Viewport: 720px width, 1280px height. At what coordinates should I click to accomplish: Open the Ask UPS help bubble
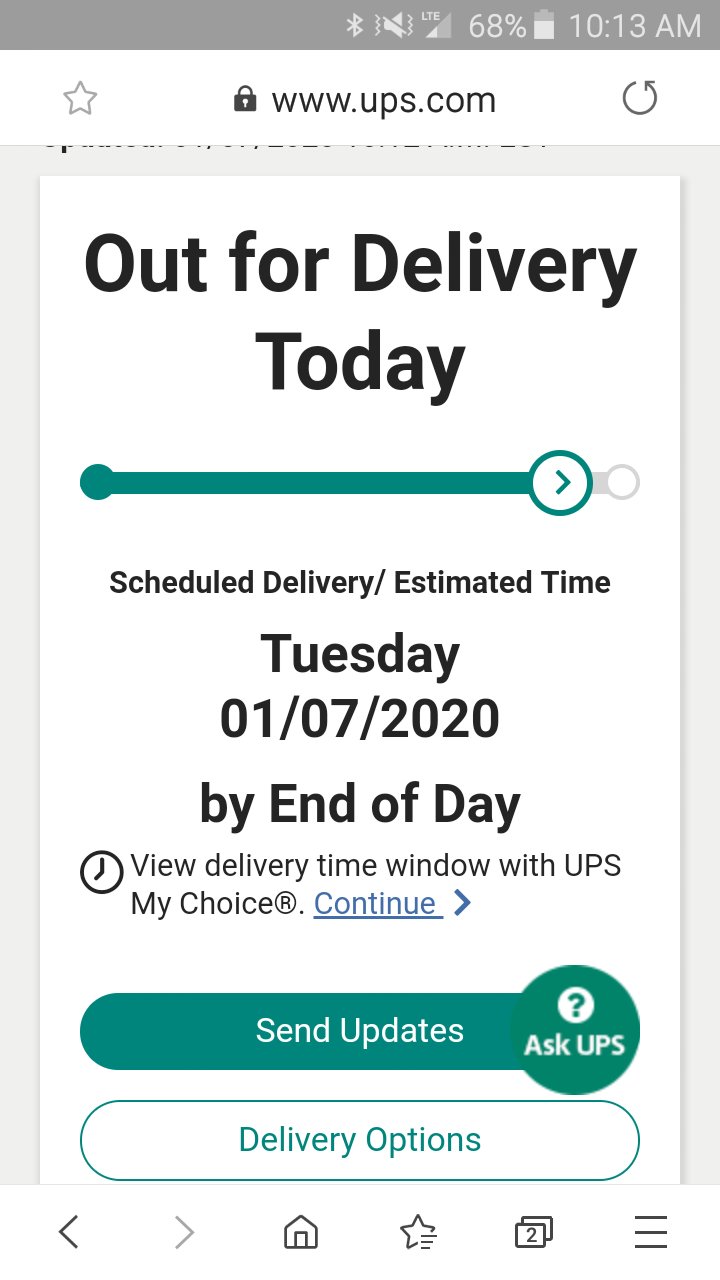point(575,1029)
